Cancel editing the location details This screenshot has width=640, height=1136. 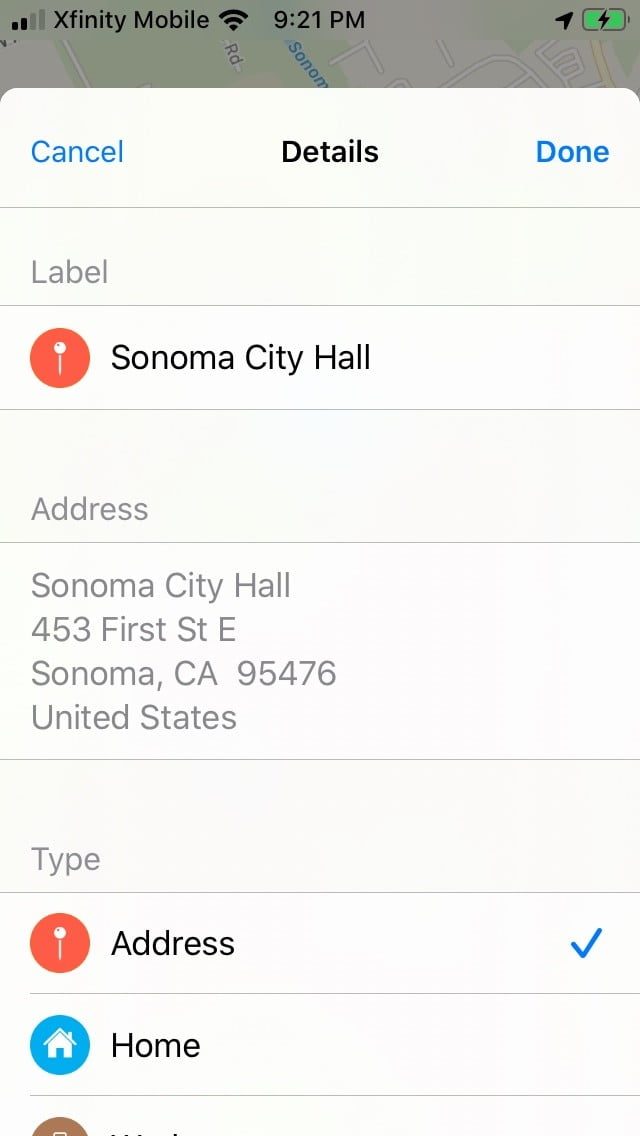click(x=77, y=152)
